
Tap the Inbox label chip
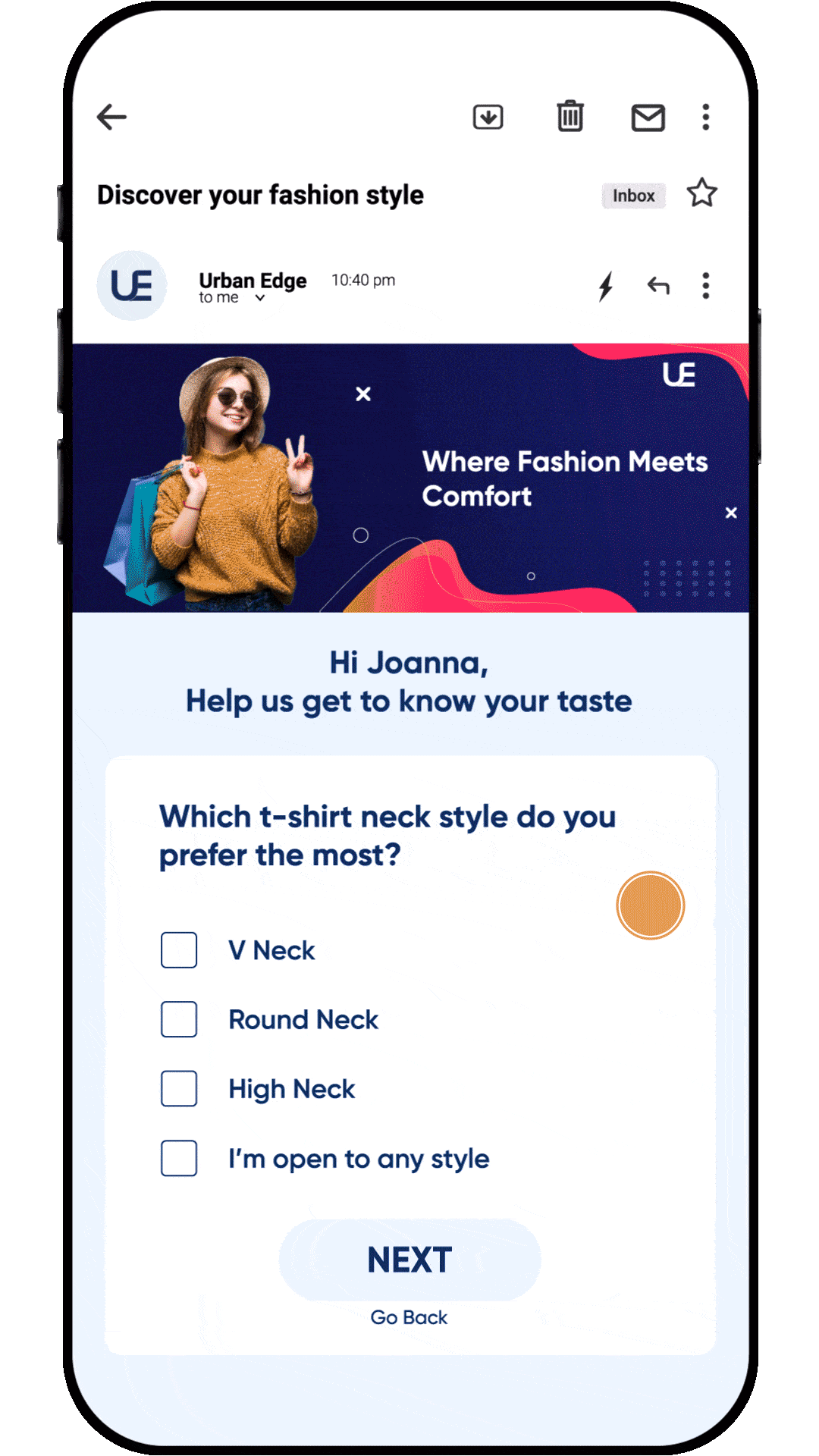pyautogui.click(x=633, y=196)
